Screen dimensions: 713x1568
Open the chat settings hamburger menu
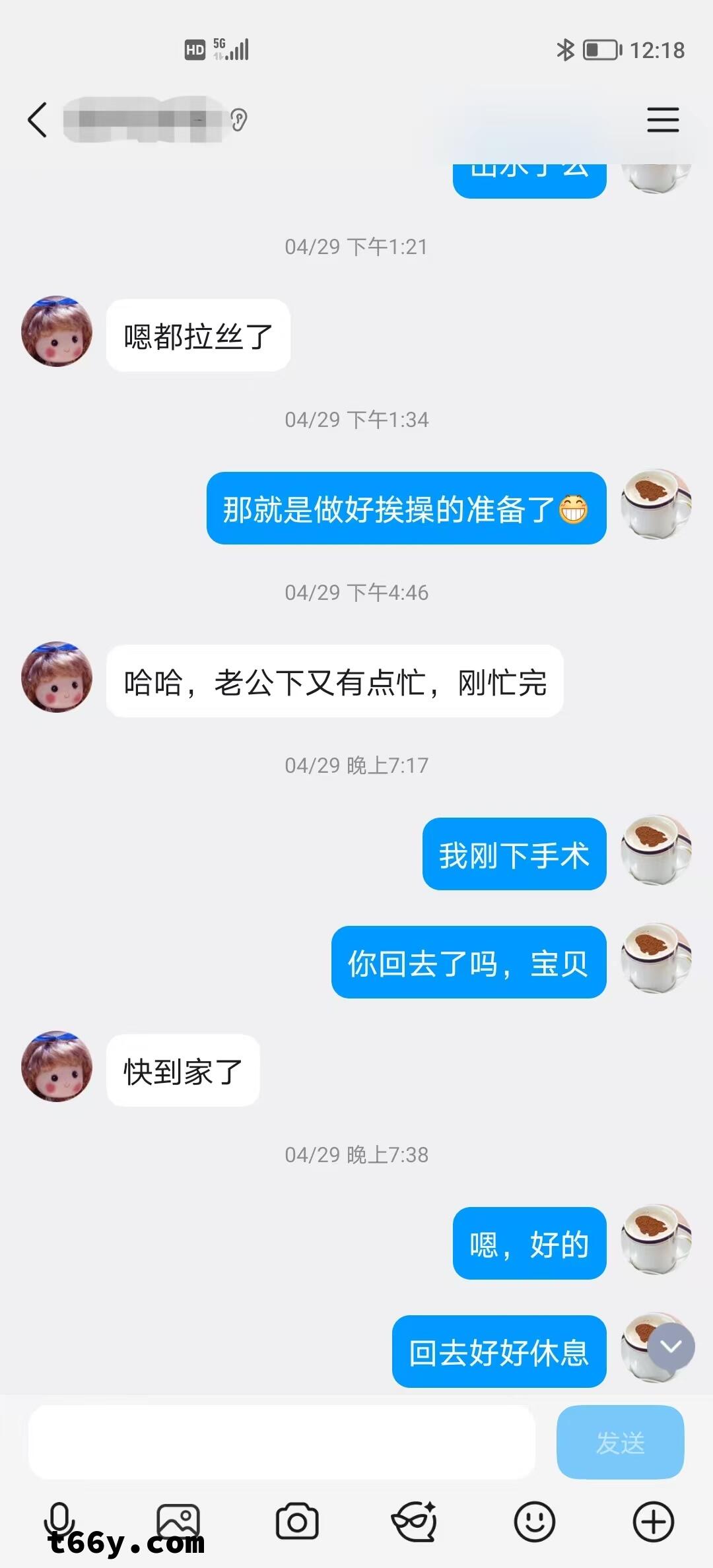(663, 121)
